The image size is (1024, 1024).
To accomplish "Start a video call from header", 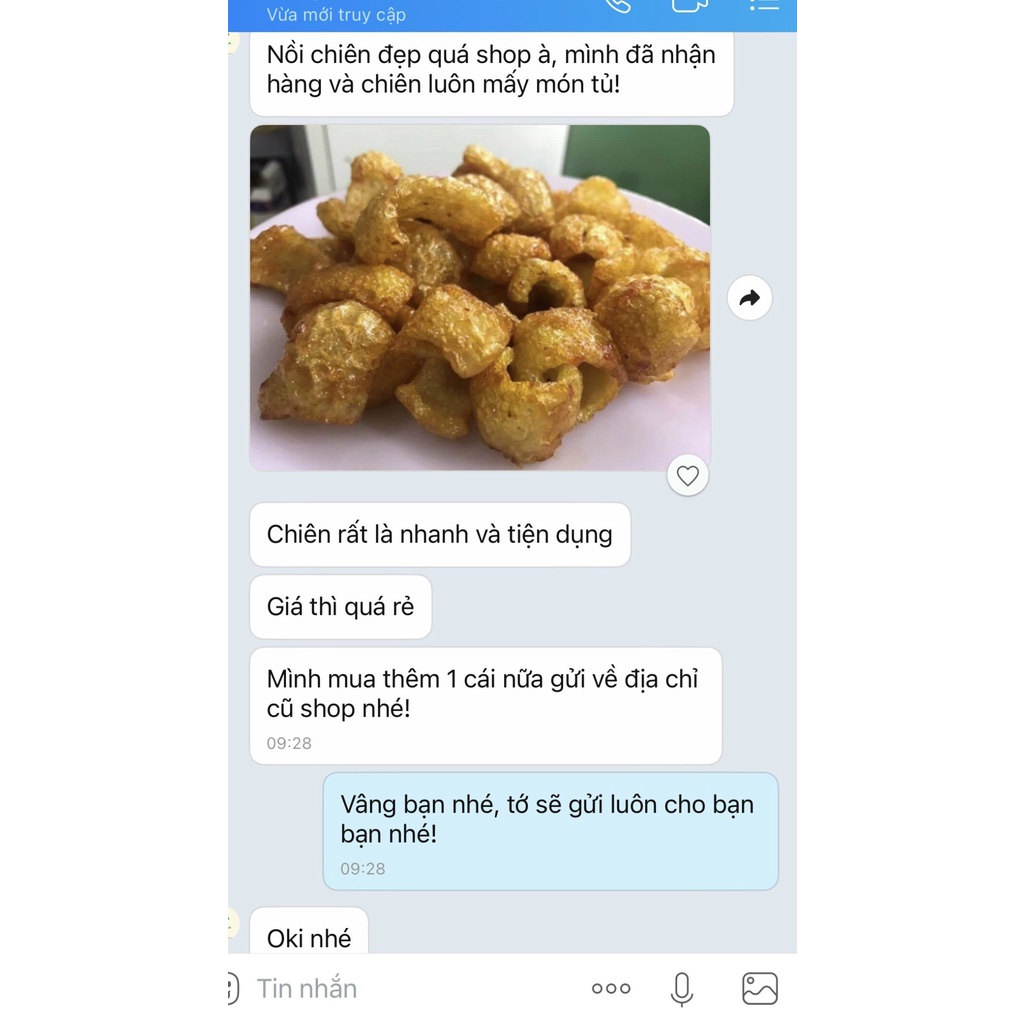I will (x=689, y=5).
